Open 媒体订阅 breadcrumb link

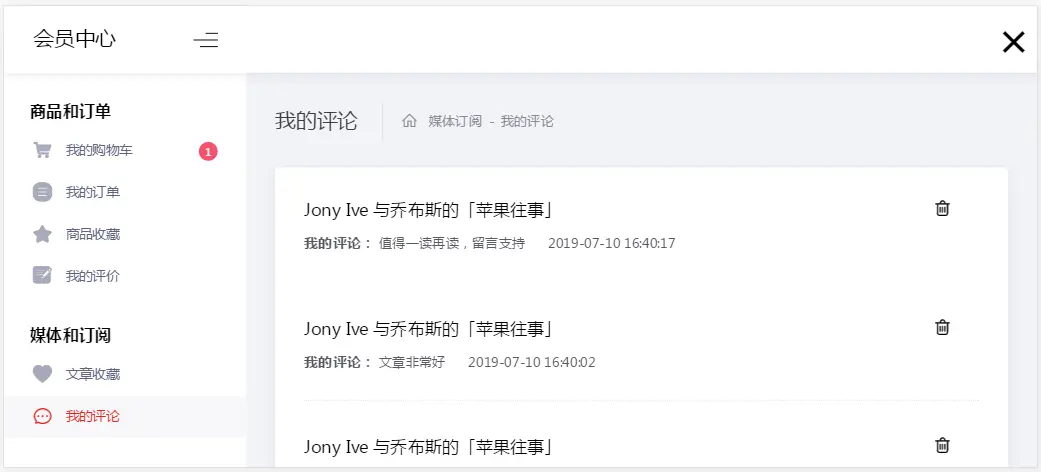point(455,121)
